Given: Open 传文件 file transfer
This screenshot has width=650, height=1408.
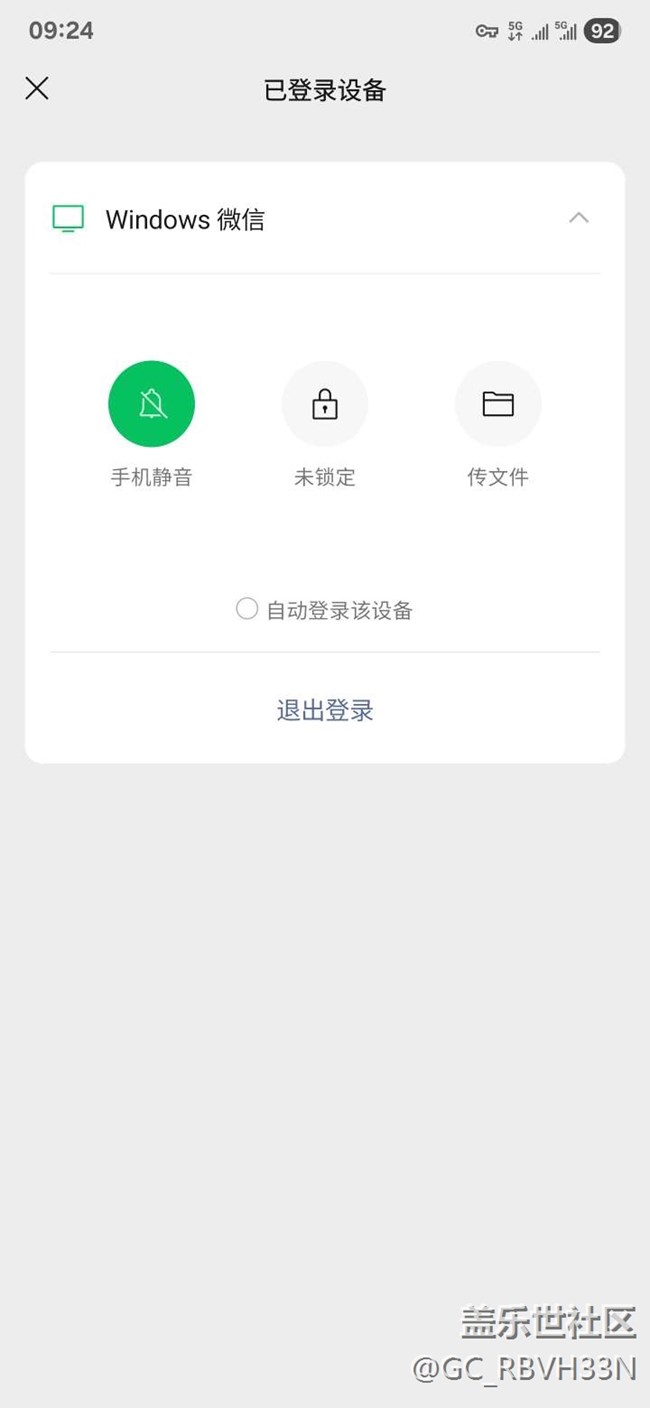Looking at the screenshot, I should click(x=497, y=404).
